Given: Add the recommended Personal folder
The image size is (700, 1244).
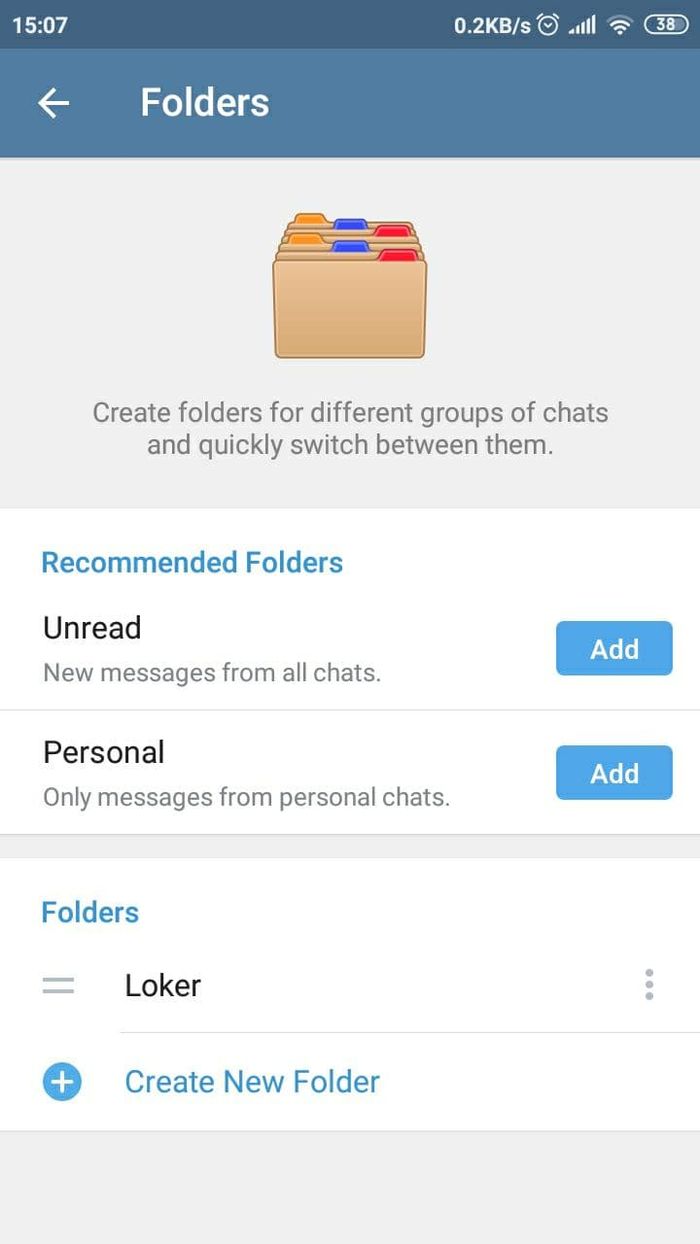Looking at the screenshot, I should coord(614,773).
